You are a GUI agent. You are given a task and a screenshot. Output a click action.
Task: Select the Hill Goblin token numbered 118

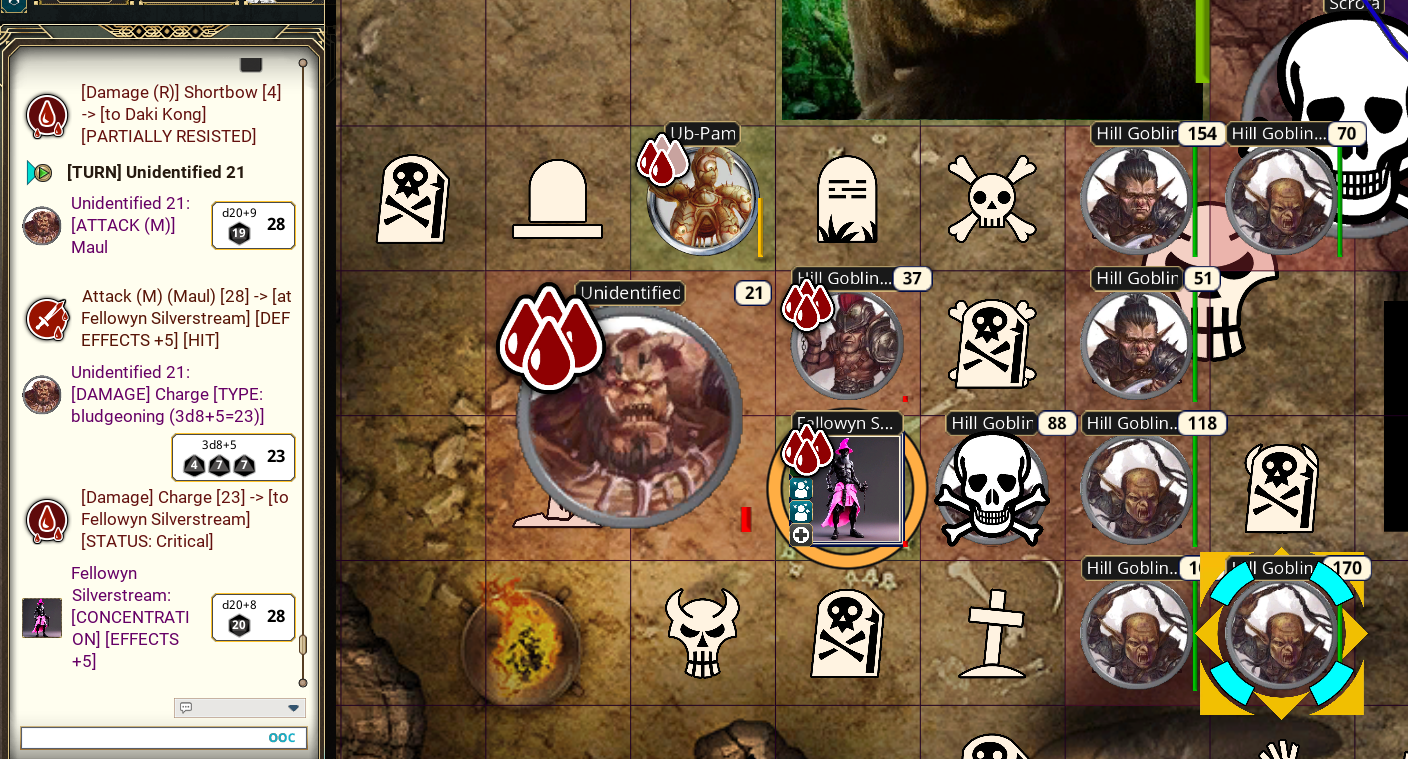point(1135,490)
